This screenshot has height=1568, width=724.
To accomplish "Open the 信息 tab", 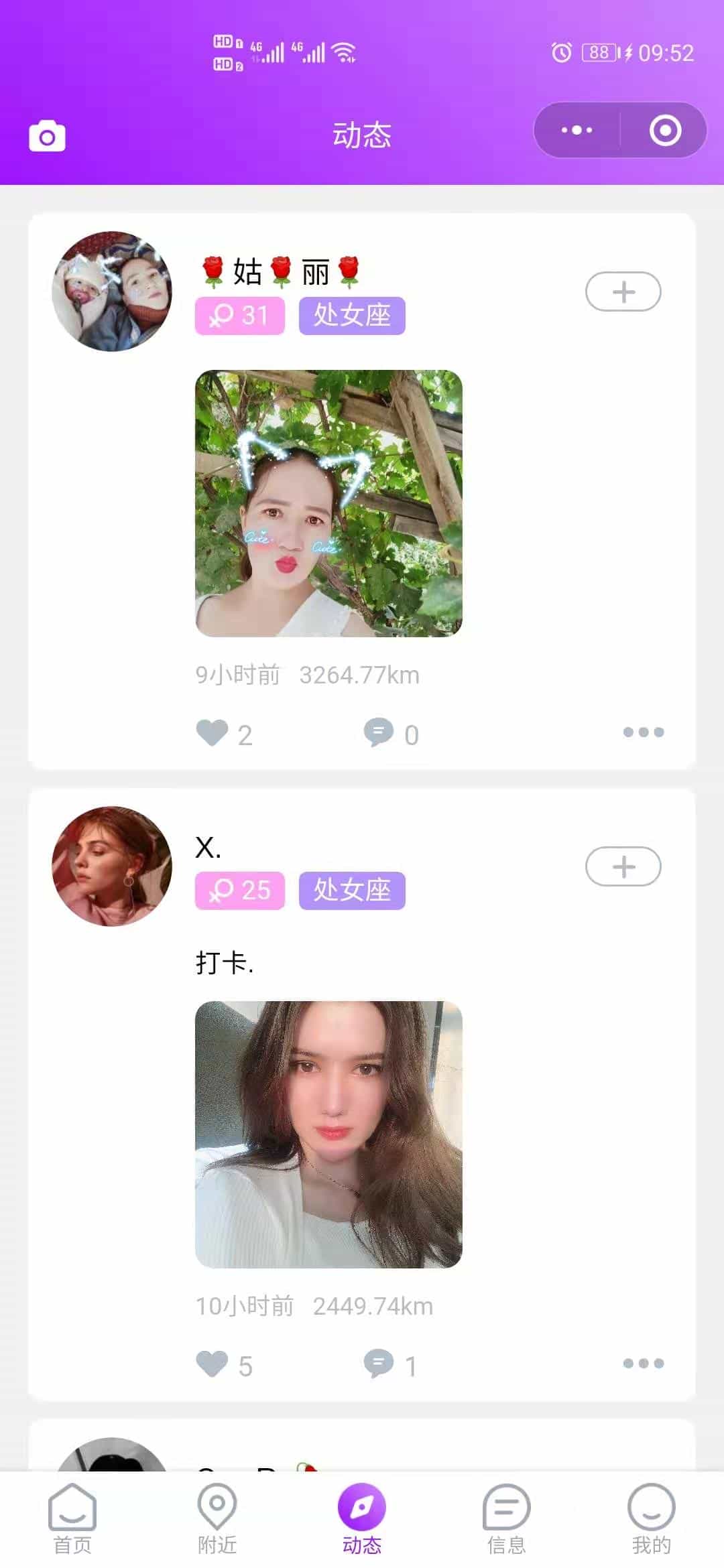I will pyautogui.click(x=506, y=1519).
